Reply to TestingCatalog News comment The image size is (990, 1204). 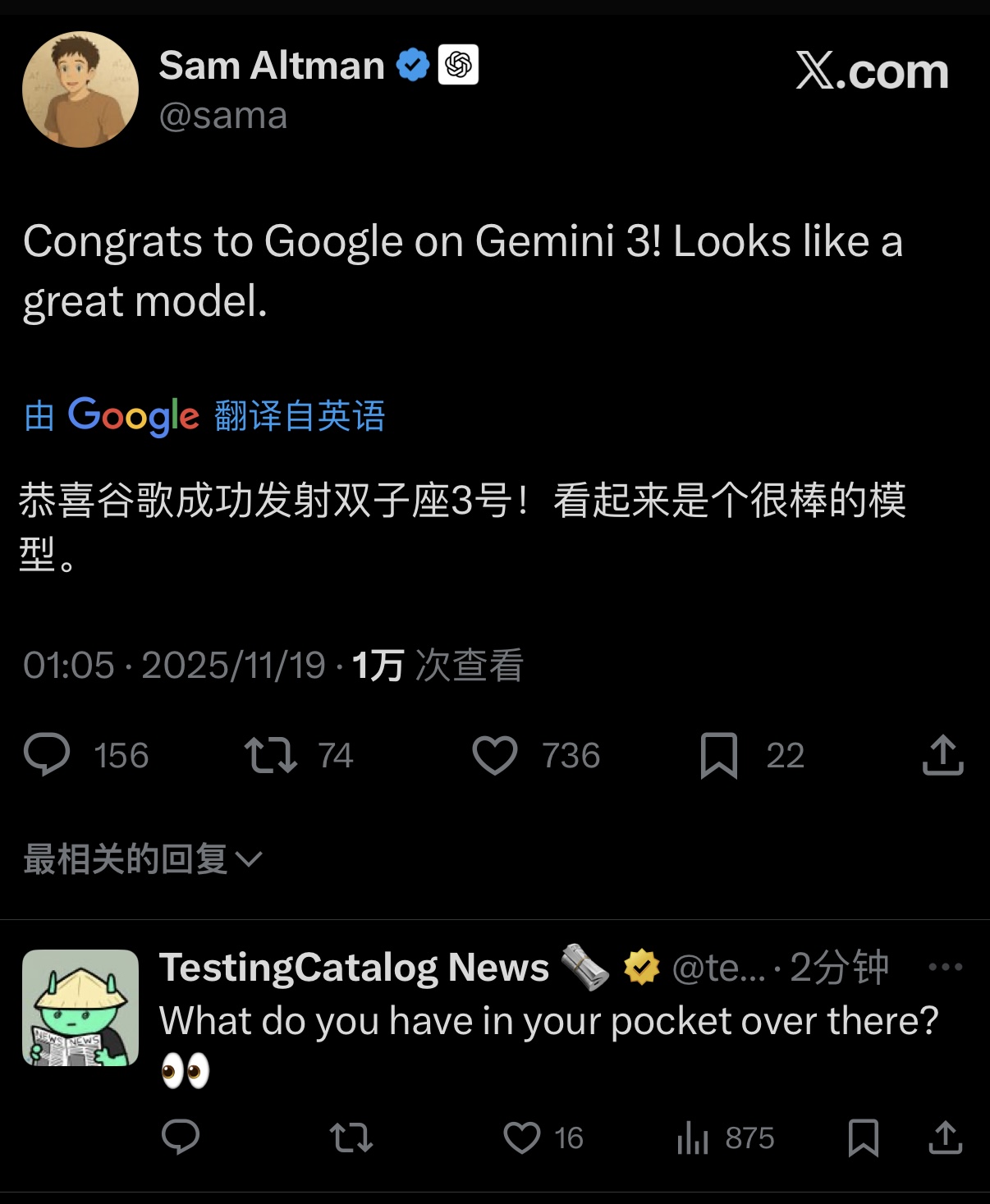pyautogui.click(x=181, y=1138)
